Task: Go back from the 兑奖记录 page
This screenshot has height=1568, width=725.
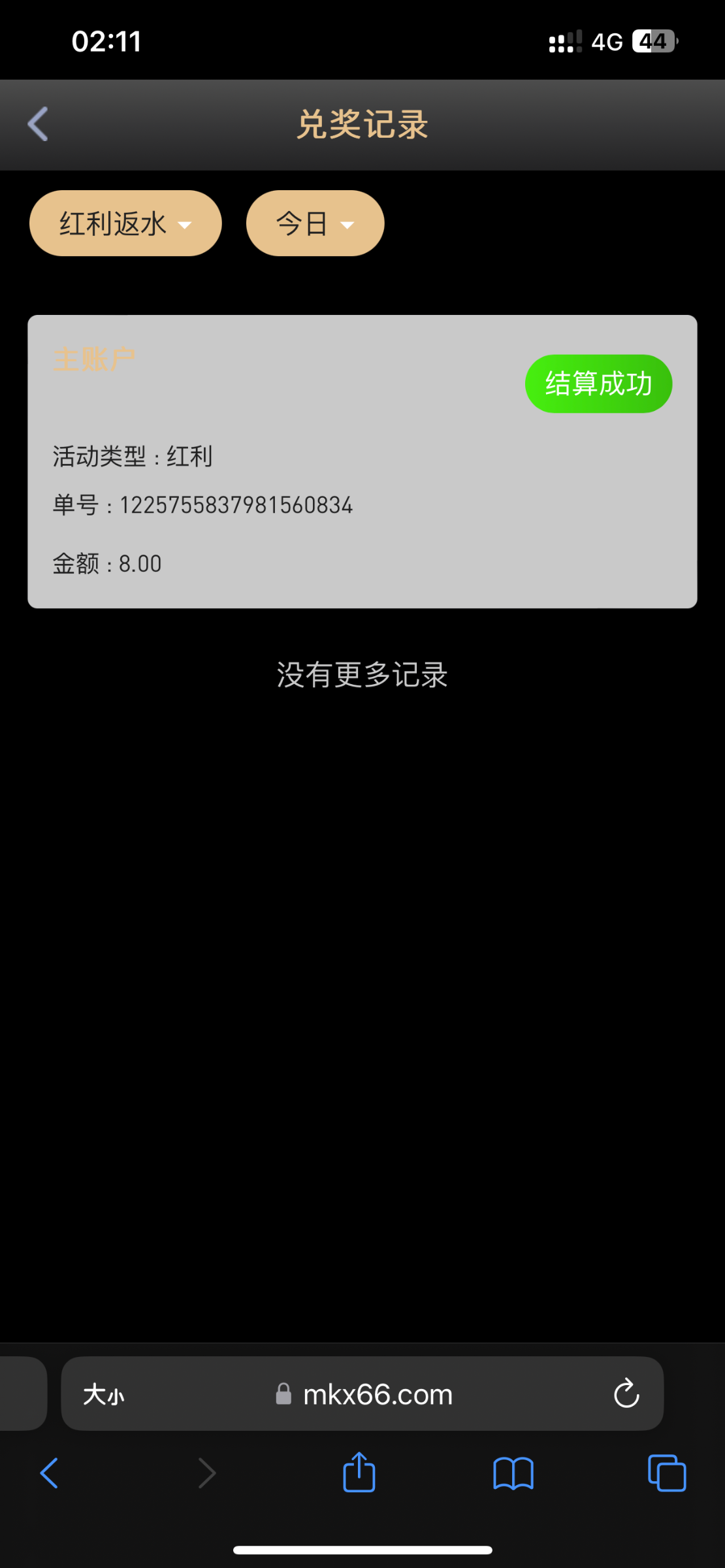Action: (38, 124)
